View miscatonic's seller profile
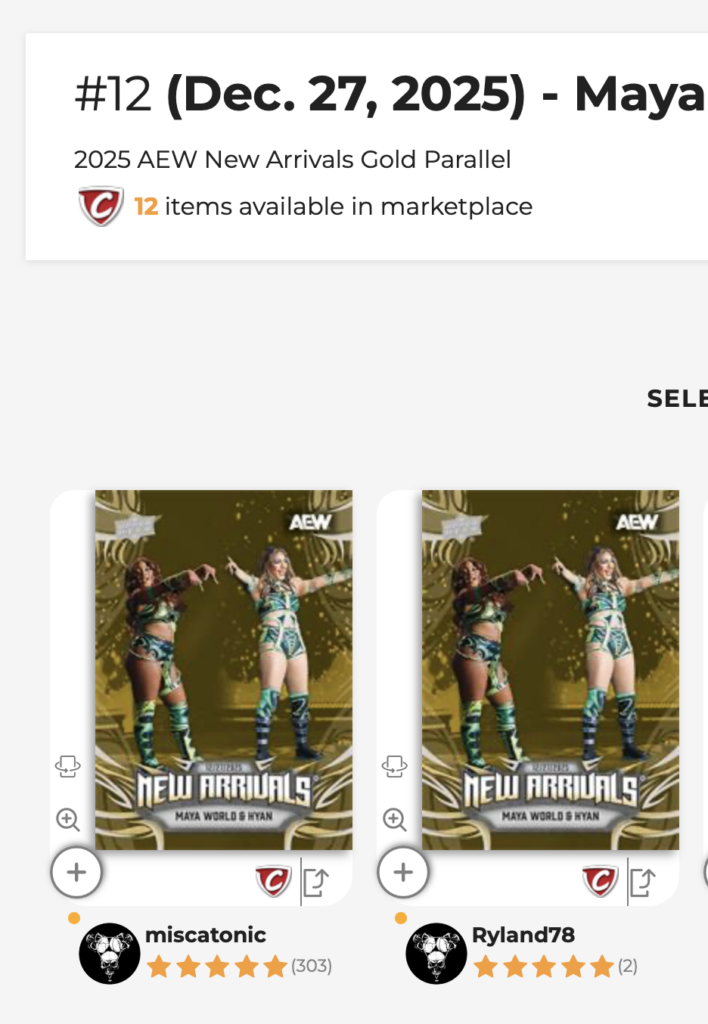The height and width of the screenshot is (1024, 708). [205, 936]
